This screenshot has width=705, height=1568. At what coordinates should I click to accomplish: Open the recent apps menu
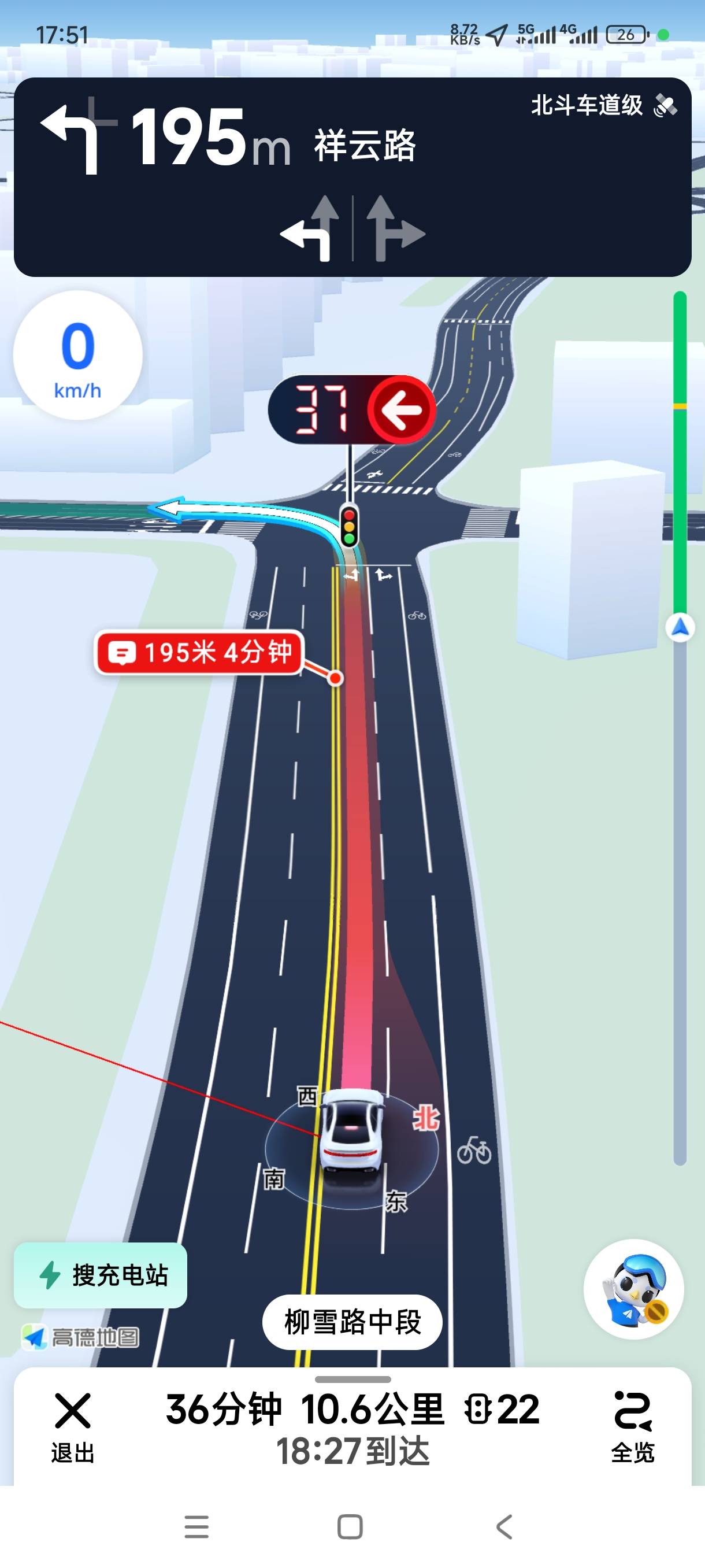click(x=196, y=1526)
